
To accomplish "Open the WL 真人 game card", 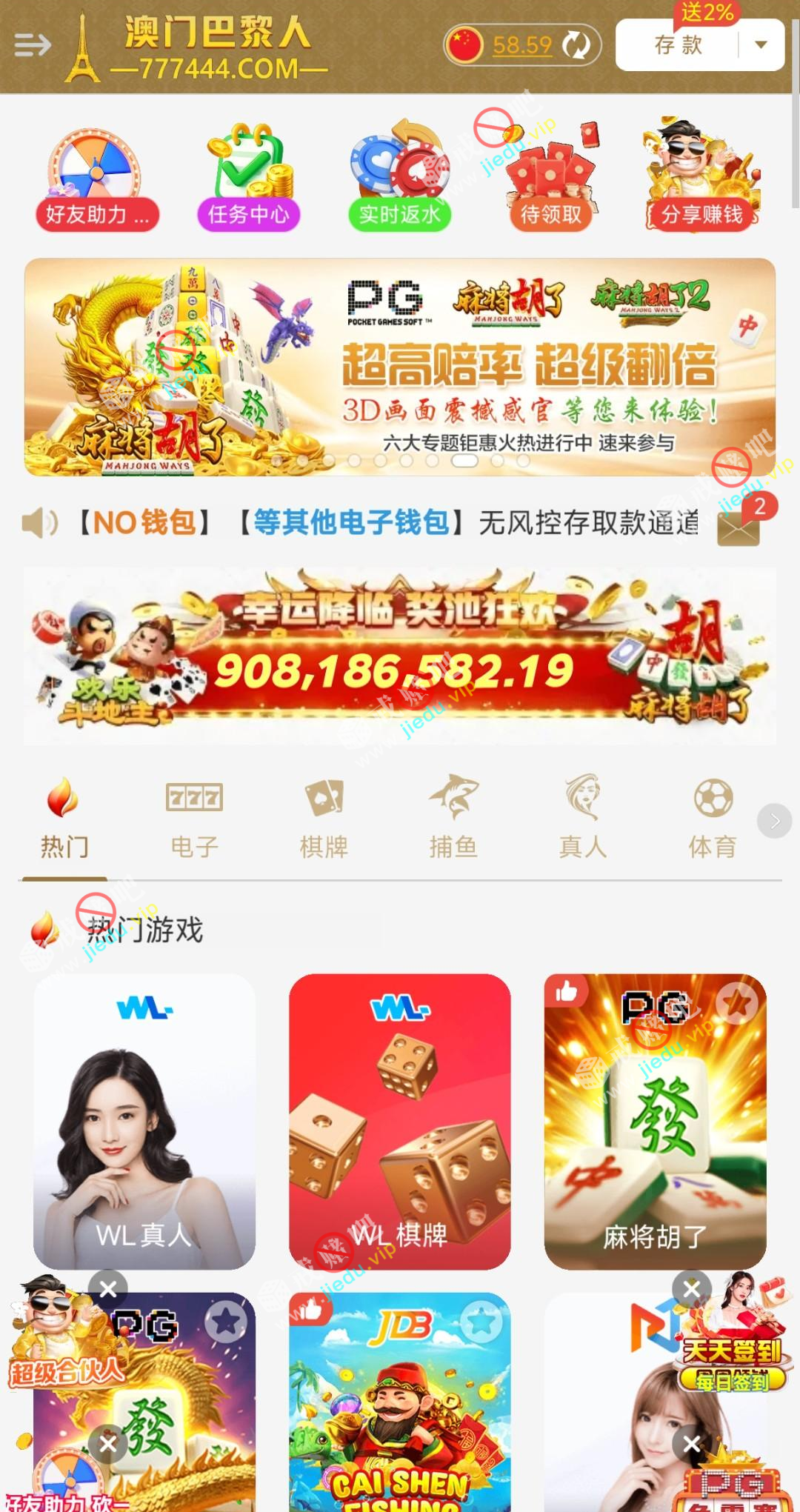I will click(144, 1122).
